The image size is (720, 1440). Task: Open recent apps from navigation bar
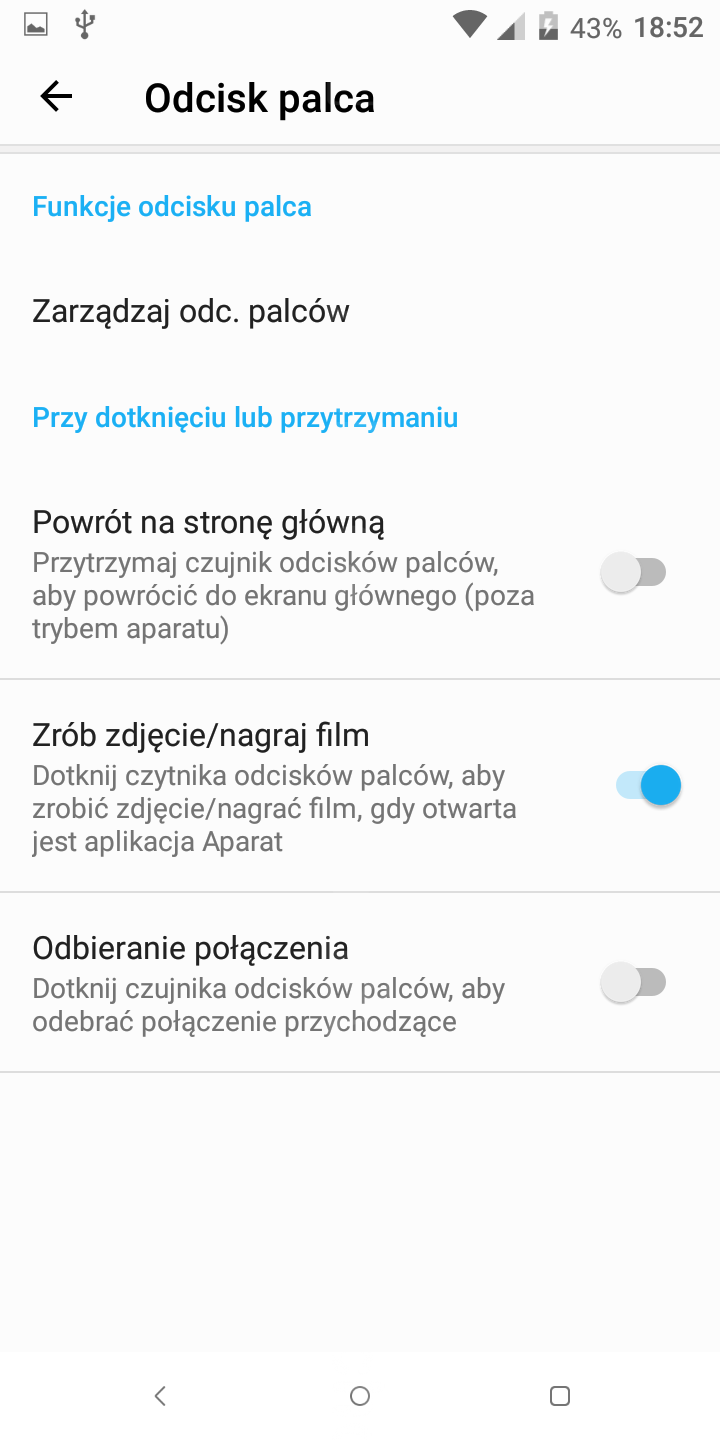click(x=560, y=1396)
